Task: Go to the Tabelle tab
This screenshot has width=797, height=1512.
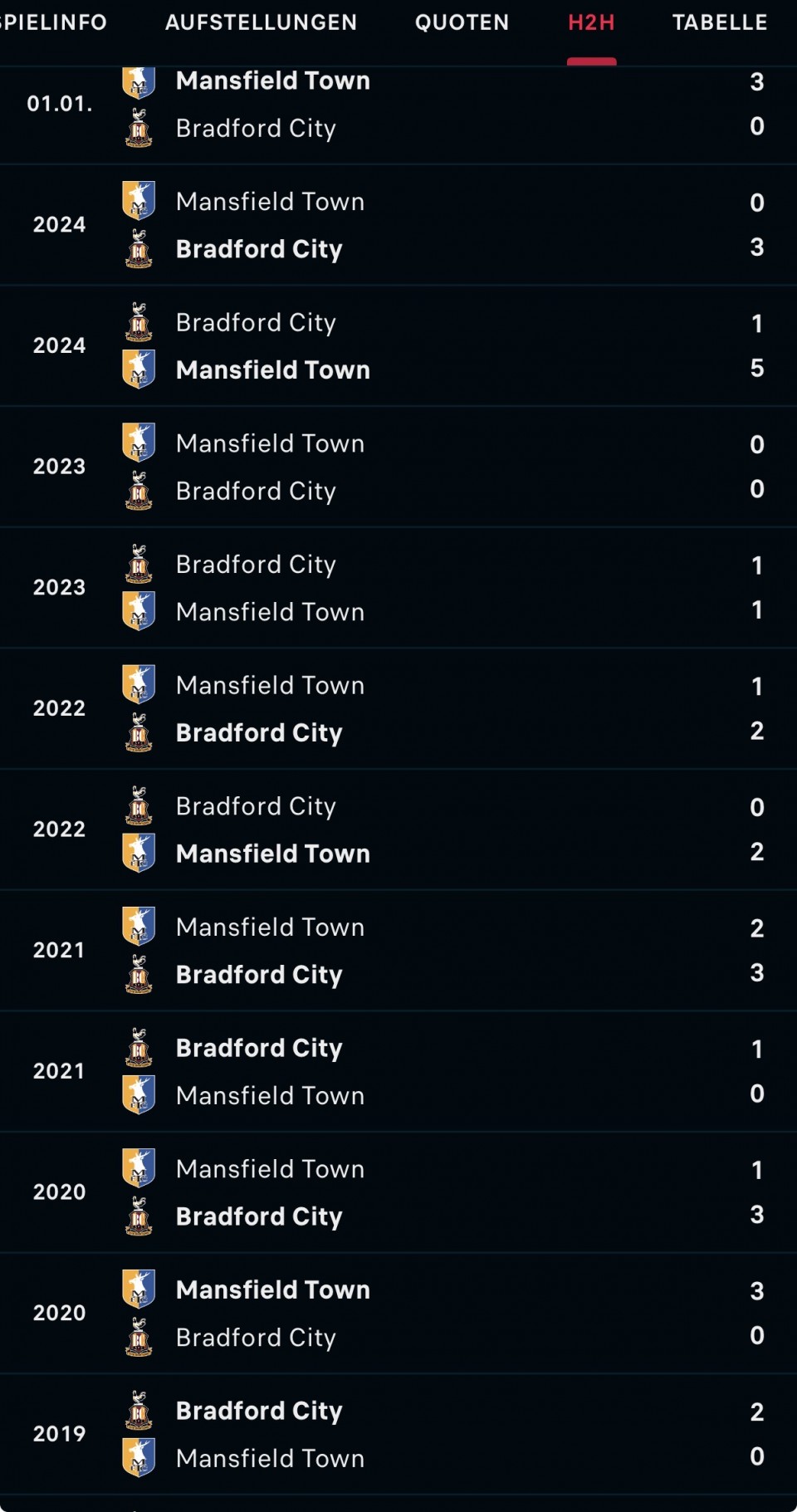Action: click(719, 22)
